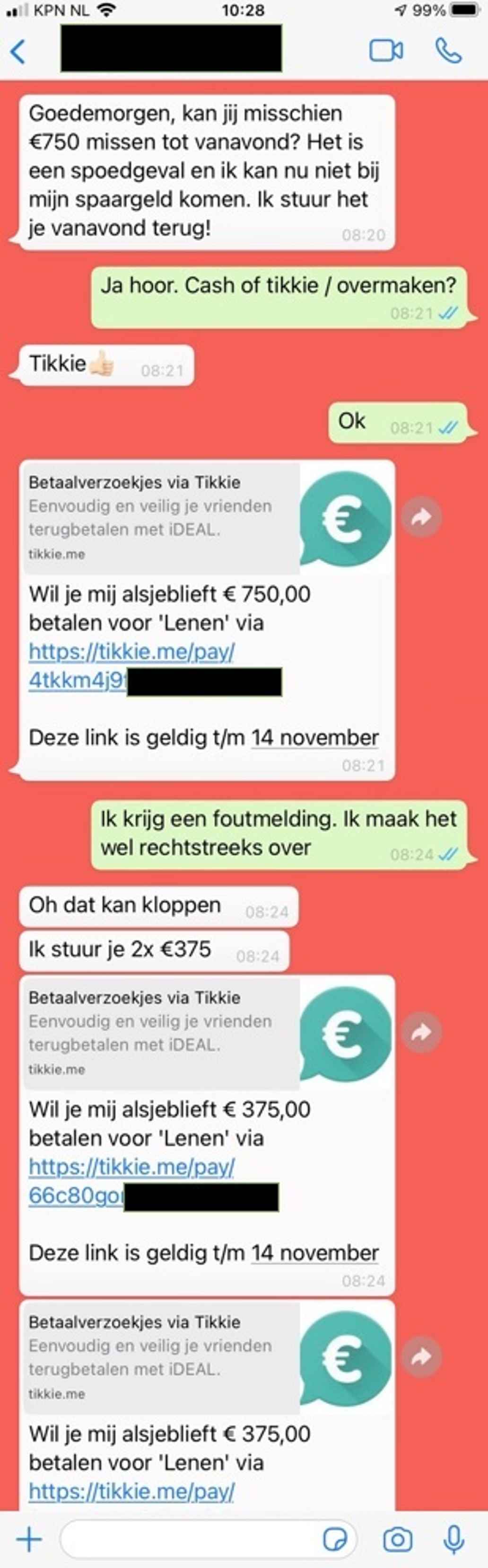Open the tikkie.me/pay/66c80go payment link
Image resolution: width=488 pixels, height=1568 pixels.
(x=131, y=1181)
